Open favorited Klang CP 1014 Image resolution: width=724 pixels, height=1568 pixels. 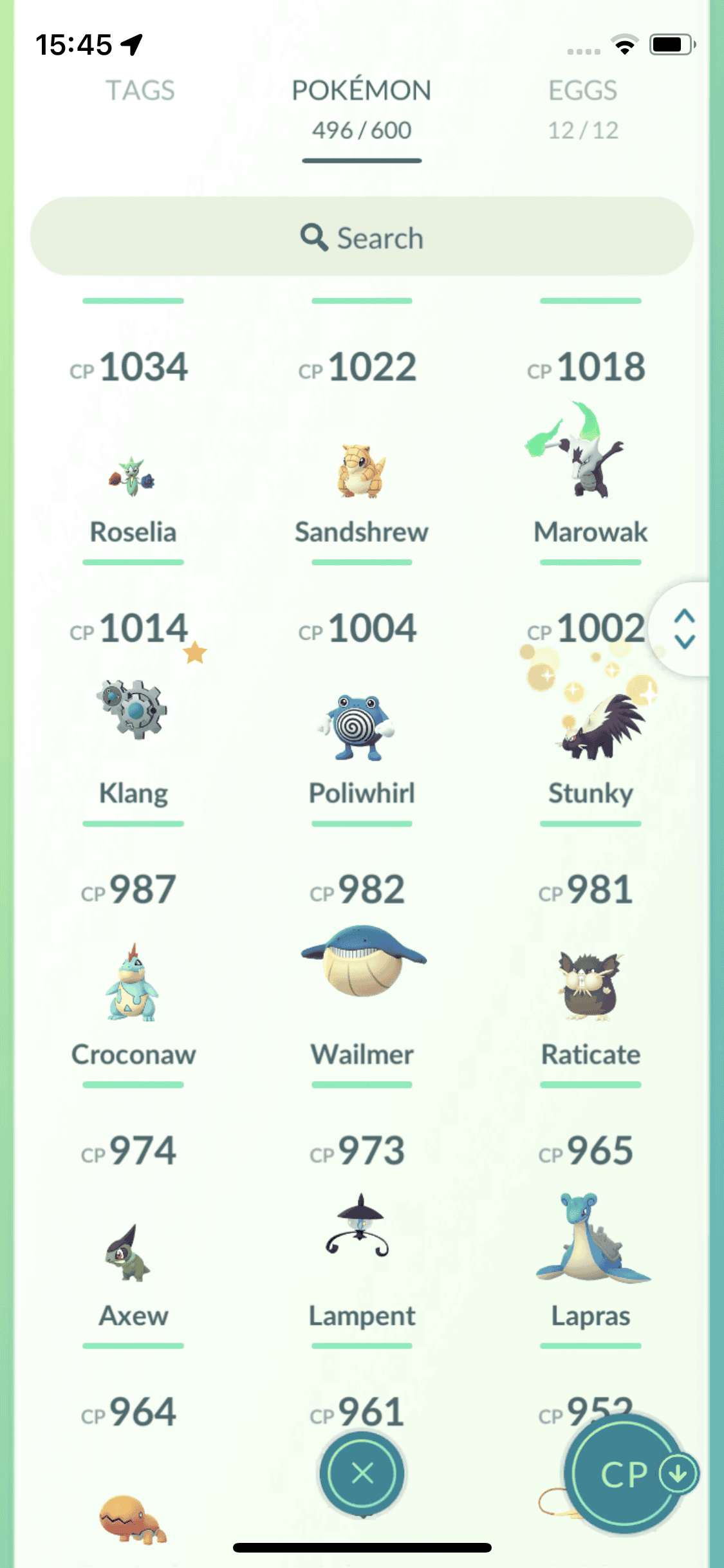point(133,714)
